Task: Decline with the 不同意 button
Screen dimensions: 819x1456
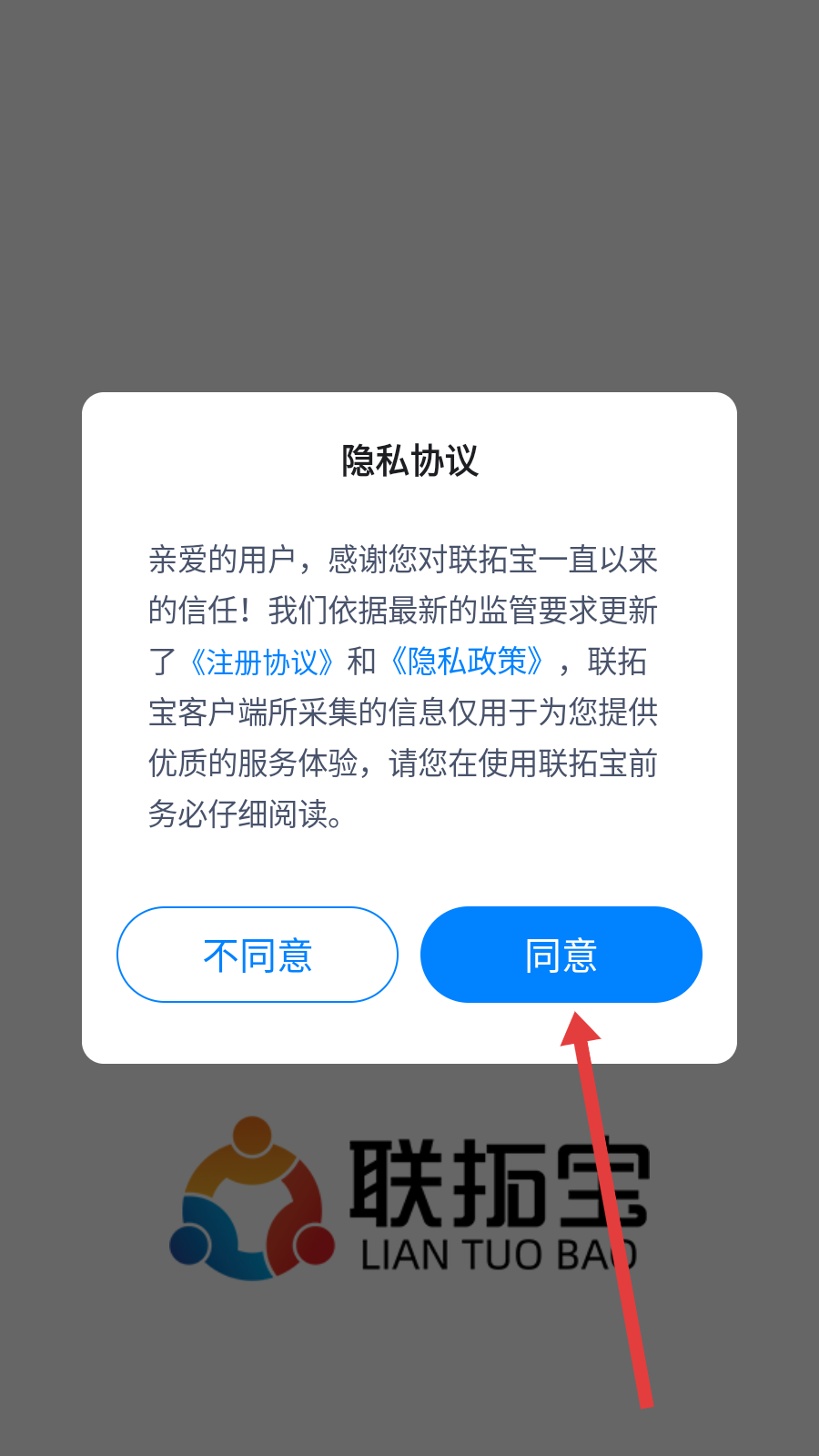Action: pyautogui.click(x=258, y=955)
